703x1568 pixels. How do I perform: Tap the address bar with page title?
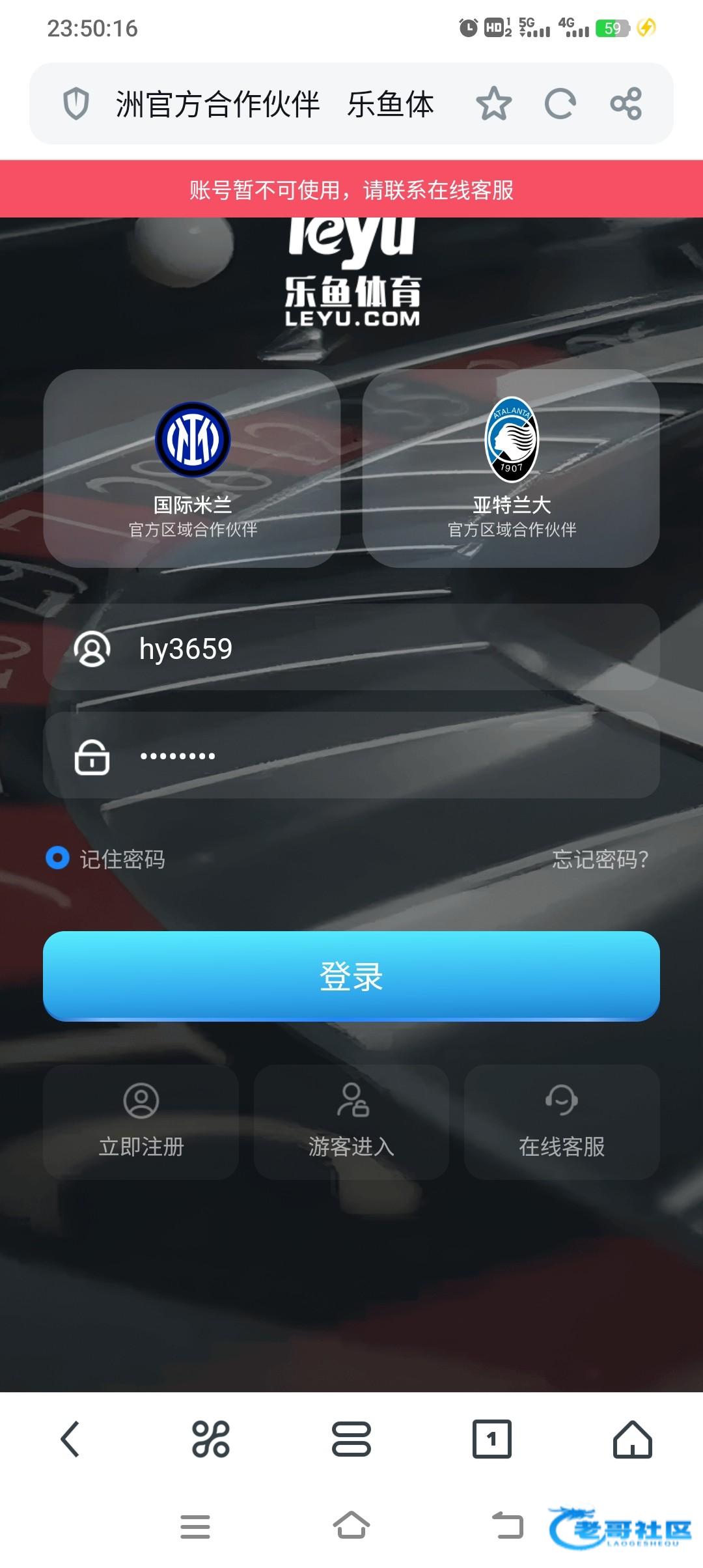(273, 104)
